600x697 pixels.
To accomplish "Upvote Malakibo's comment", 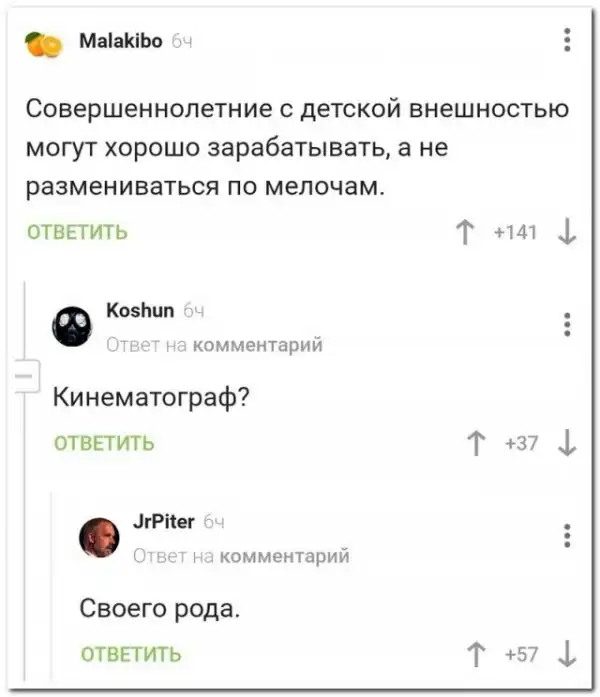I will coord(465,232).
